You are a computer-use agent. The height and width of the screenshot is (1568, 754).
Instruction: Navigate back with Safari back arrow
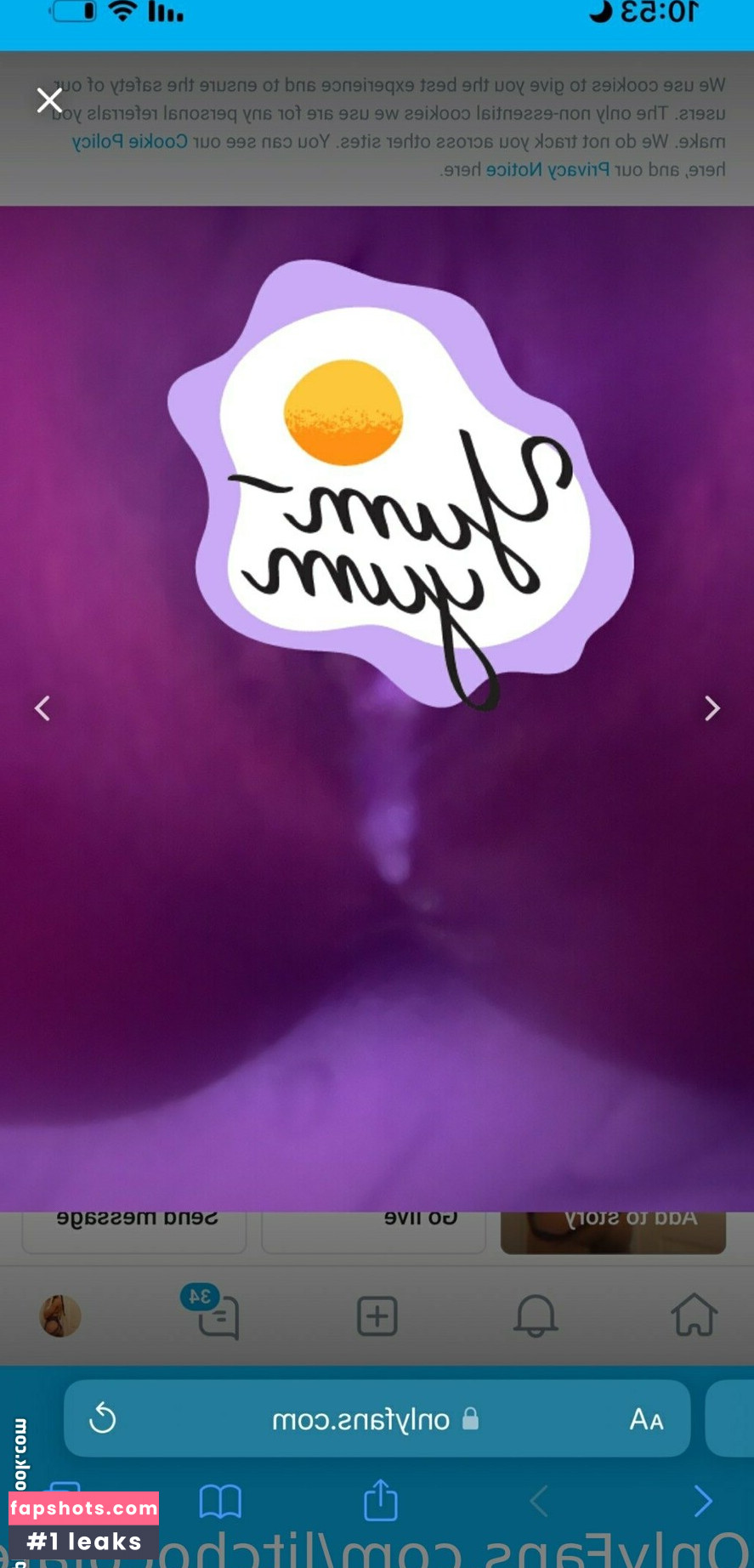coord(703,1501)
